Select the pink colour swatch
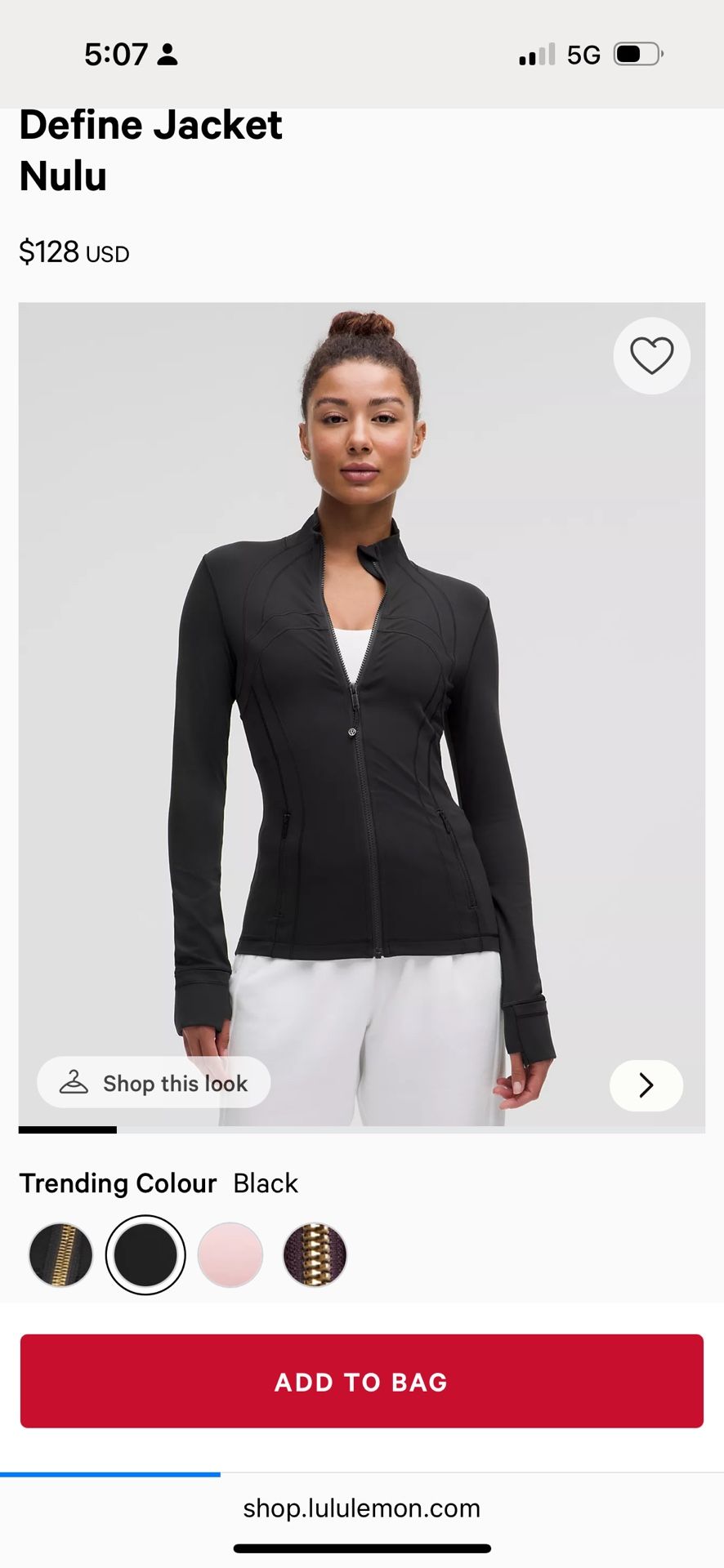This screenshot has height=1568, width=724. tap(230, 1254)
